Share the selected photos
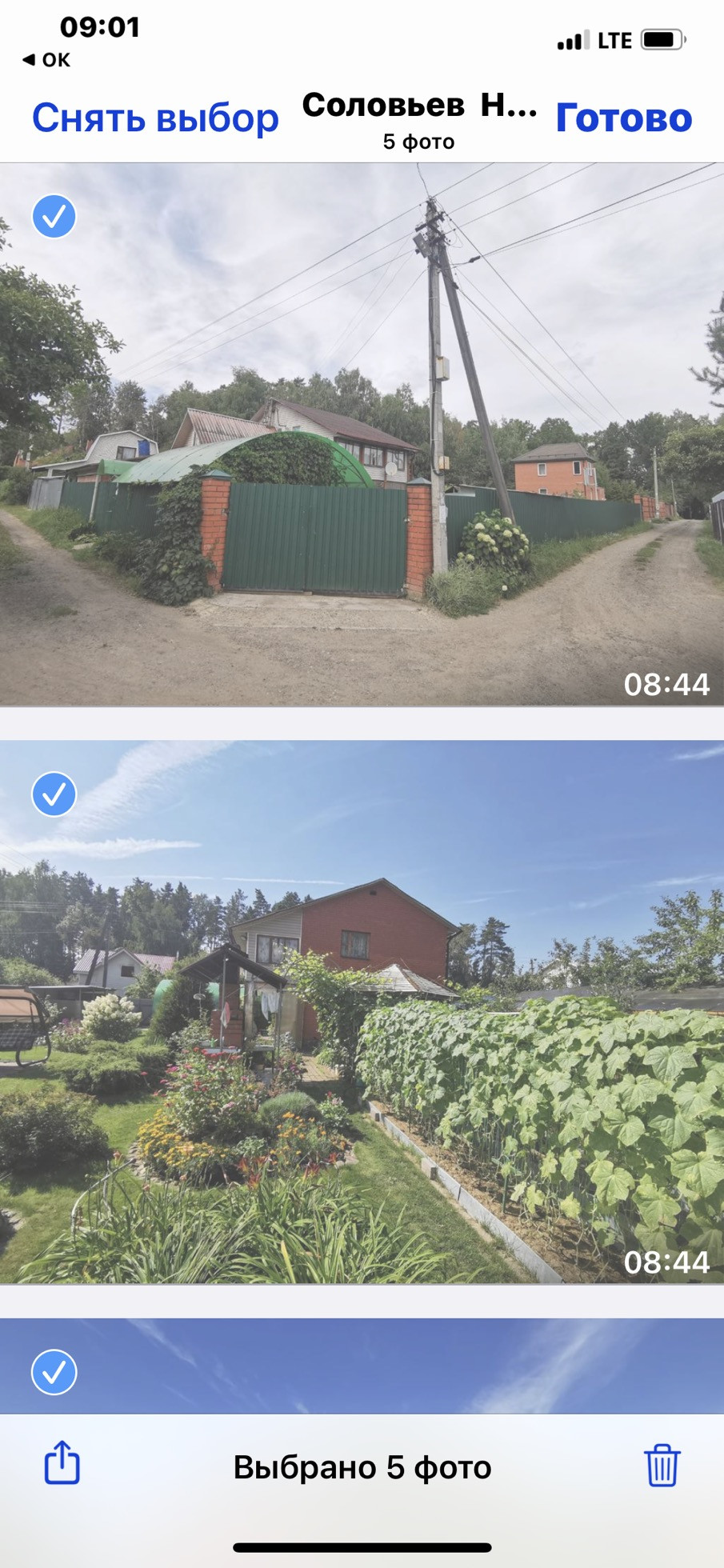This screenshot has height=1568, width=724. pos(62,1465)
